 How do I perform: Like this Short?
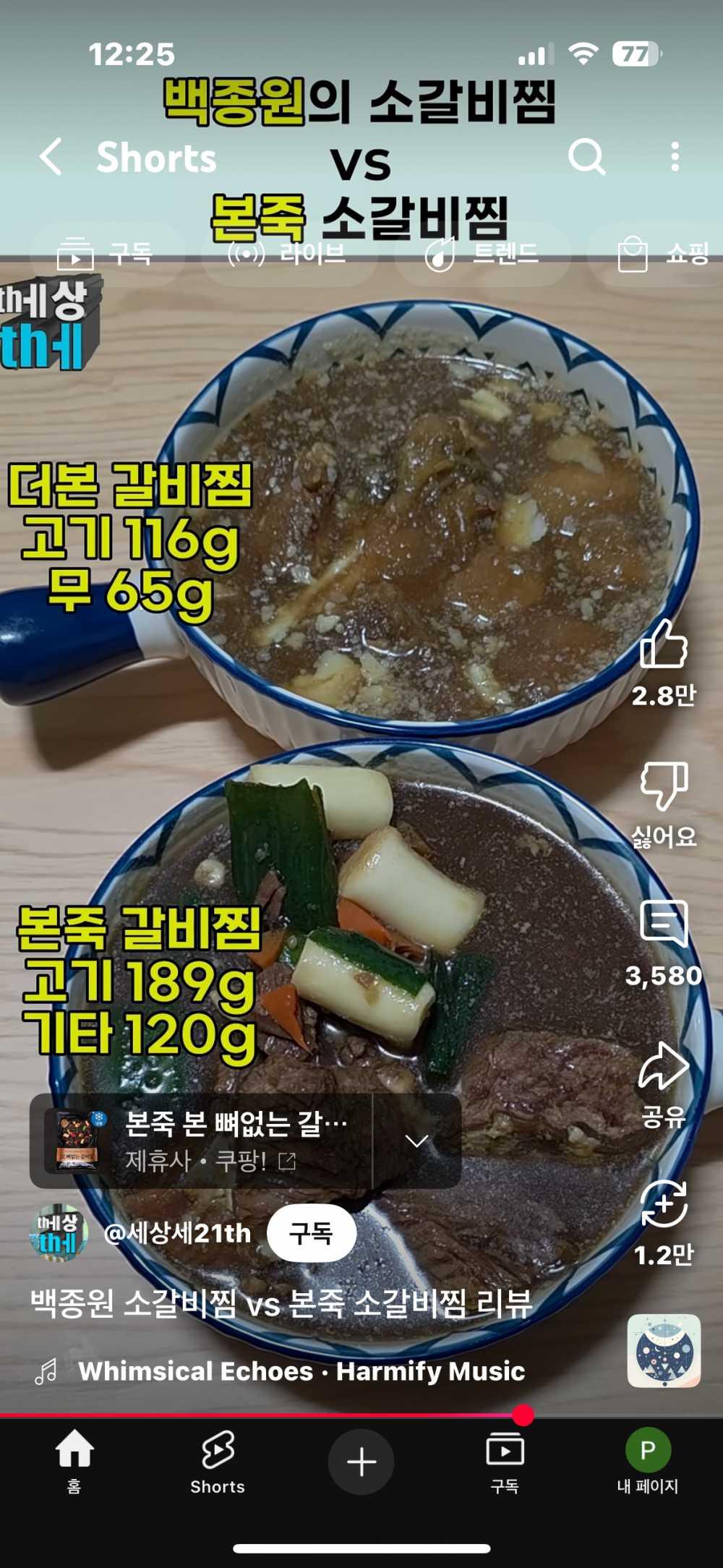coord(663,646)
